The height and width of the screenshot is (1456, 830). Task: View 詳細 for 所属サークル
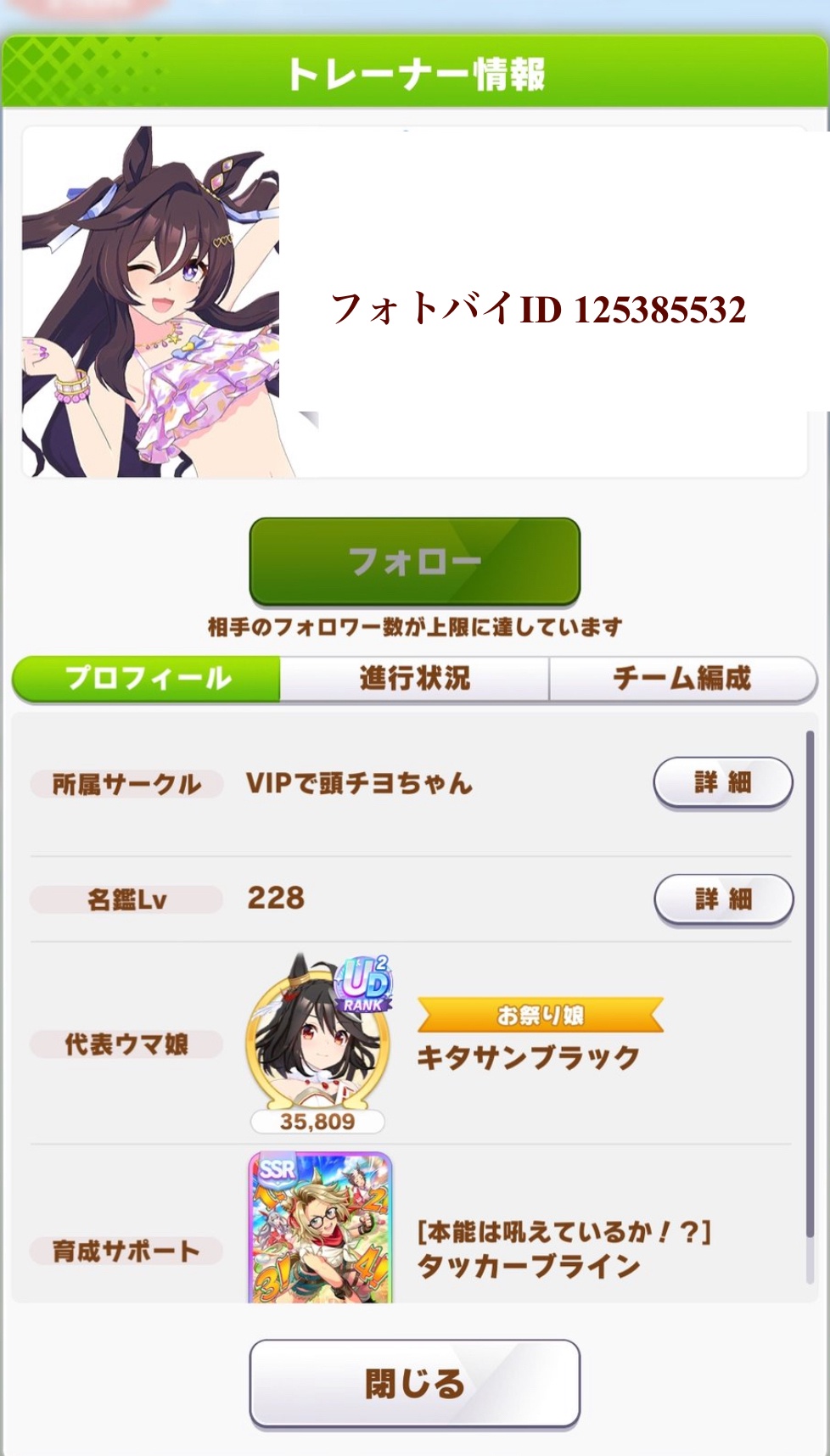point(722,781)
